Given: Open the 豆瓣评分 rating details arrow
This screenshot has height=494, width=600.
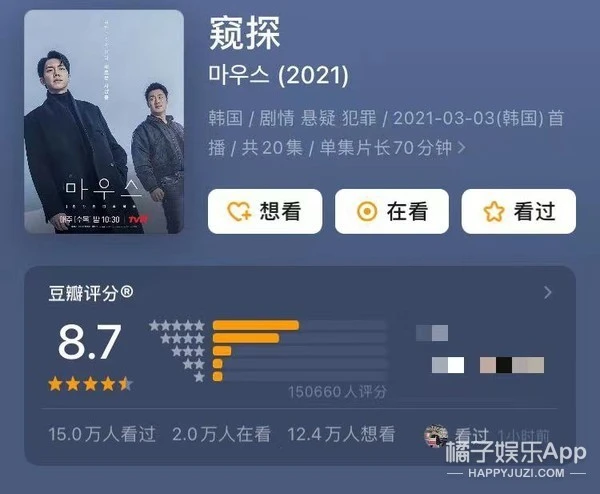Looking at the screenshot, I should [547, 293].
